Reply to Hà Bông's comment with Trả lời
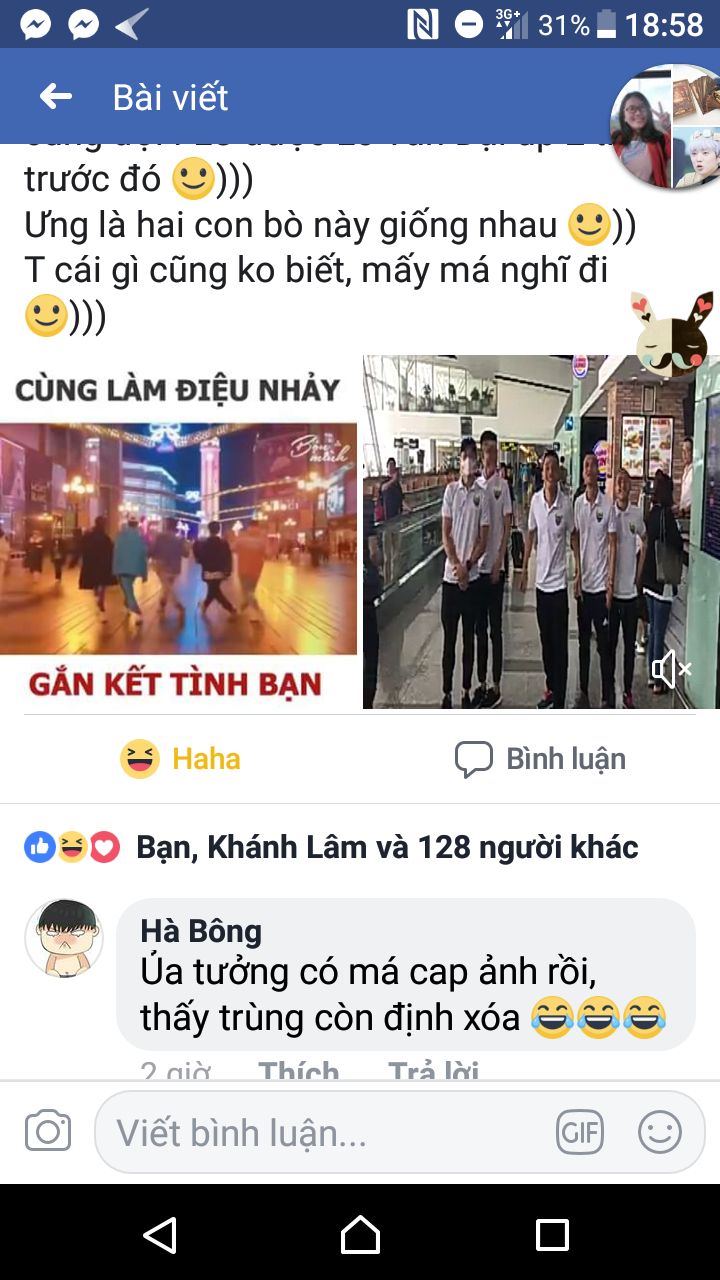Viewport: 720px width, 1280px height. point(433,1070)
